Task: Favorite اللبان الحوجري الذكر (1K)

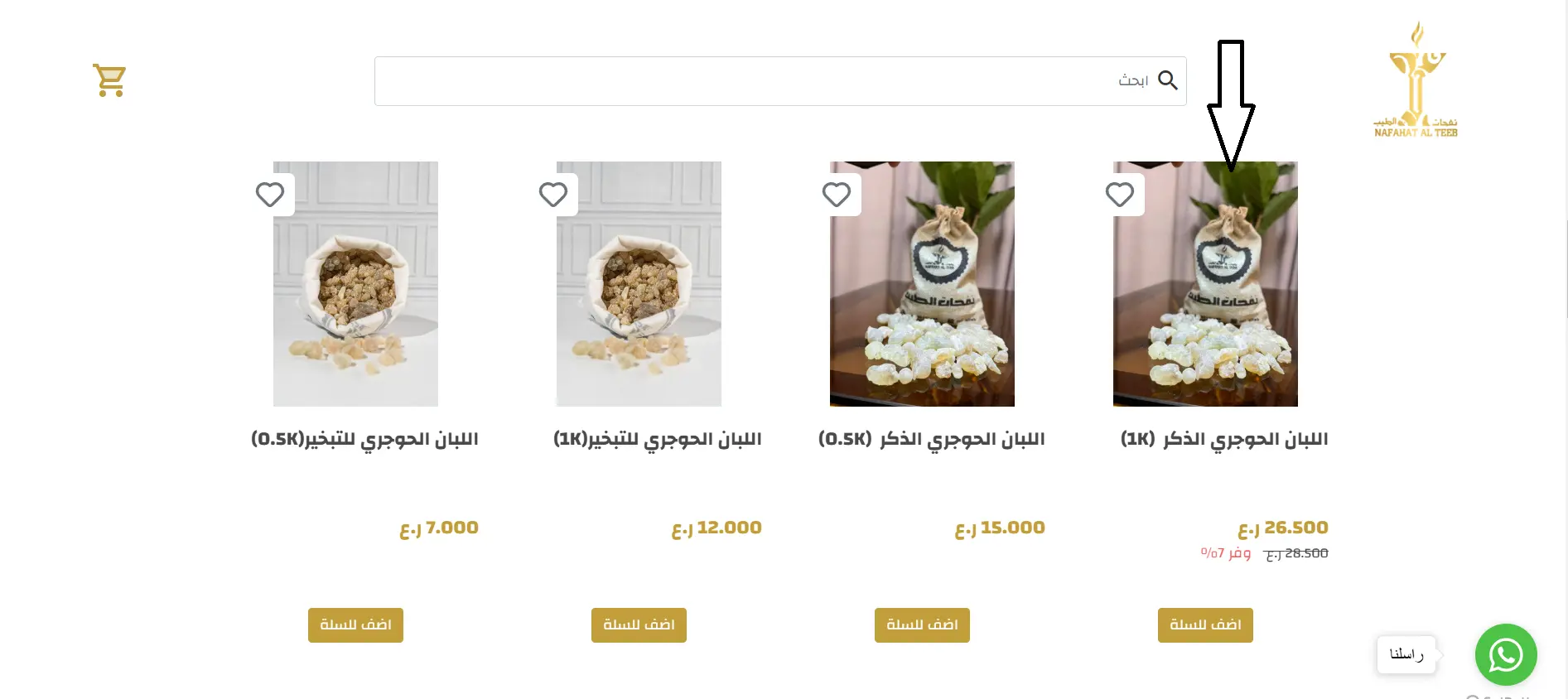Action: [1120, 195]
